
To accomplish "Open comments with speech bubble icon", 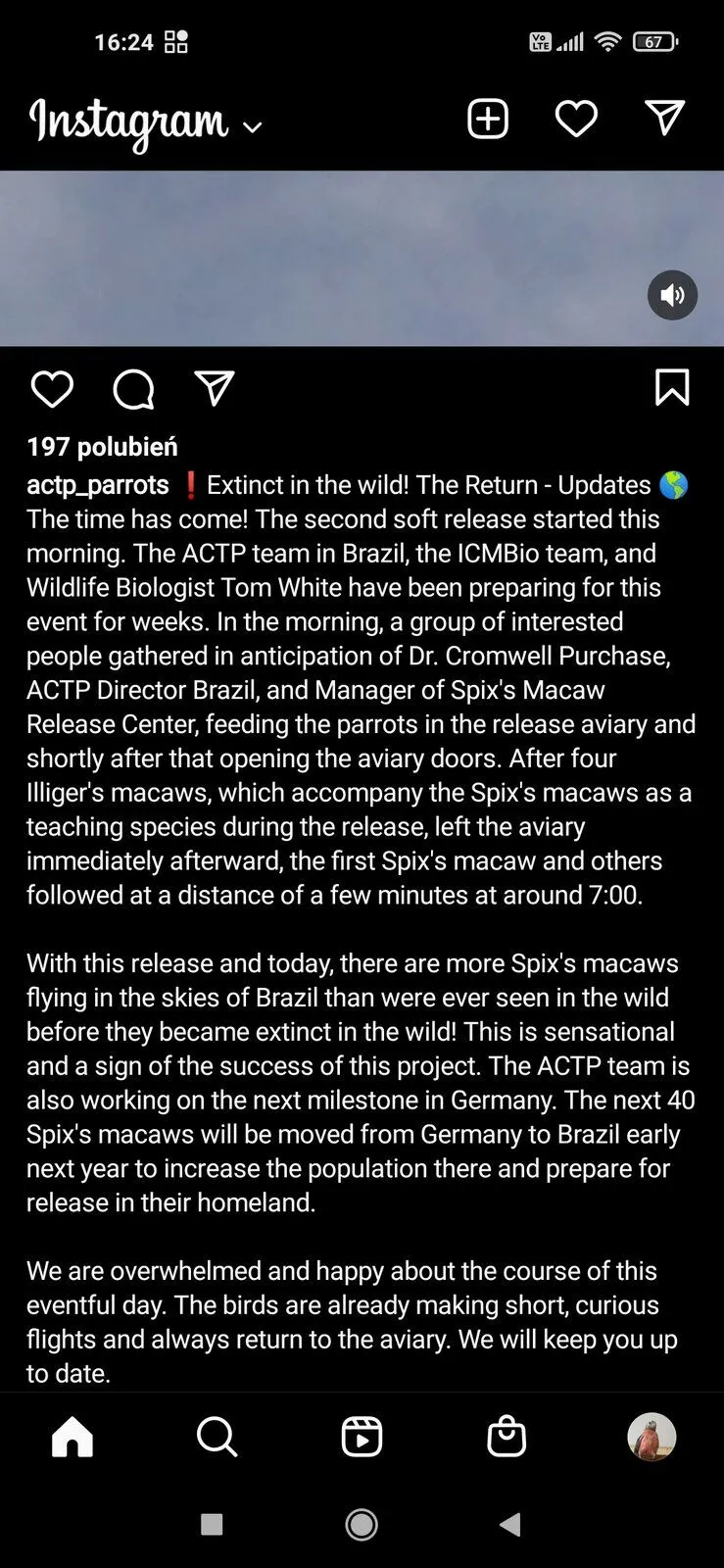I will click(x=133, y=388).
